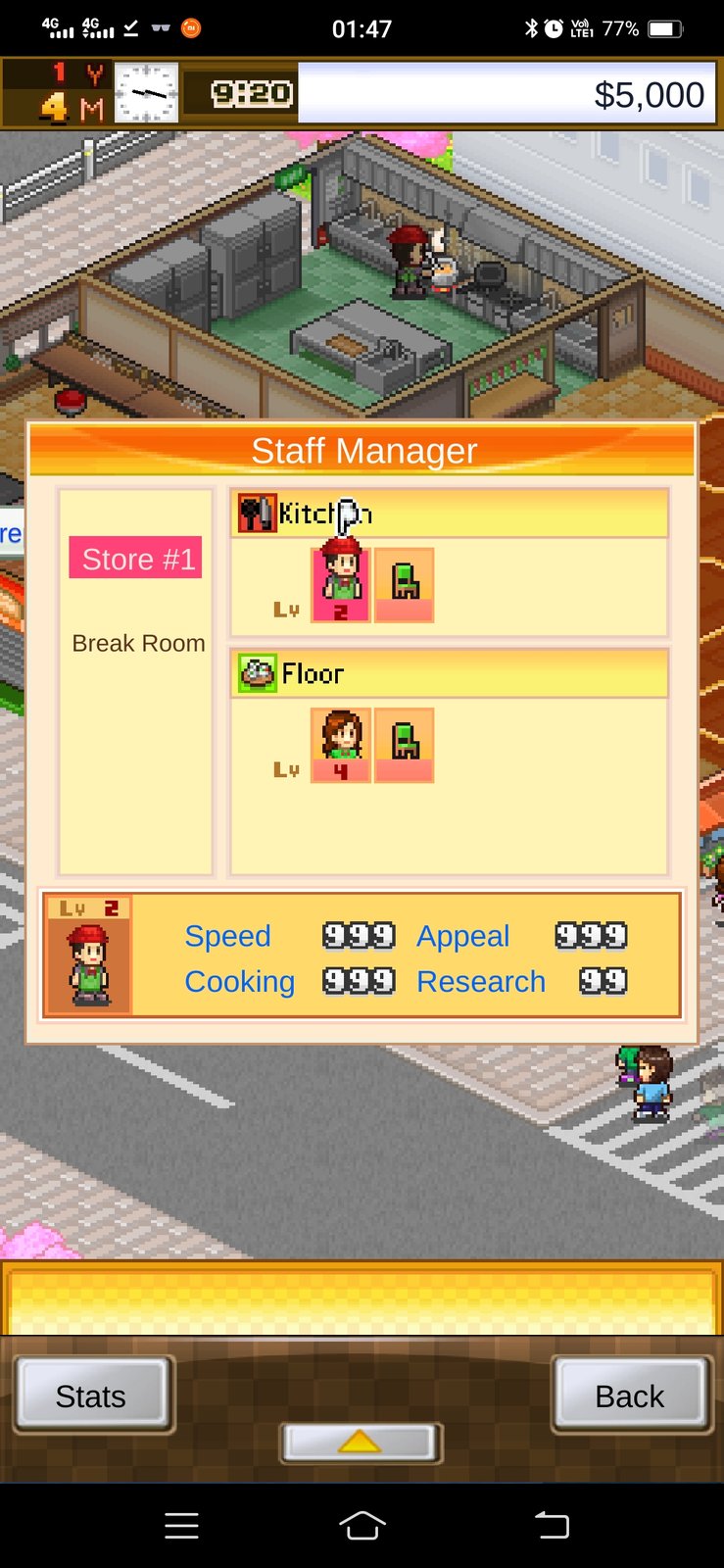Go to the Android home screen
The height and width of the screenshot is (1568, 724).
[x=362, y=1525]
